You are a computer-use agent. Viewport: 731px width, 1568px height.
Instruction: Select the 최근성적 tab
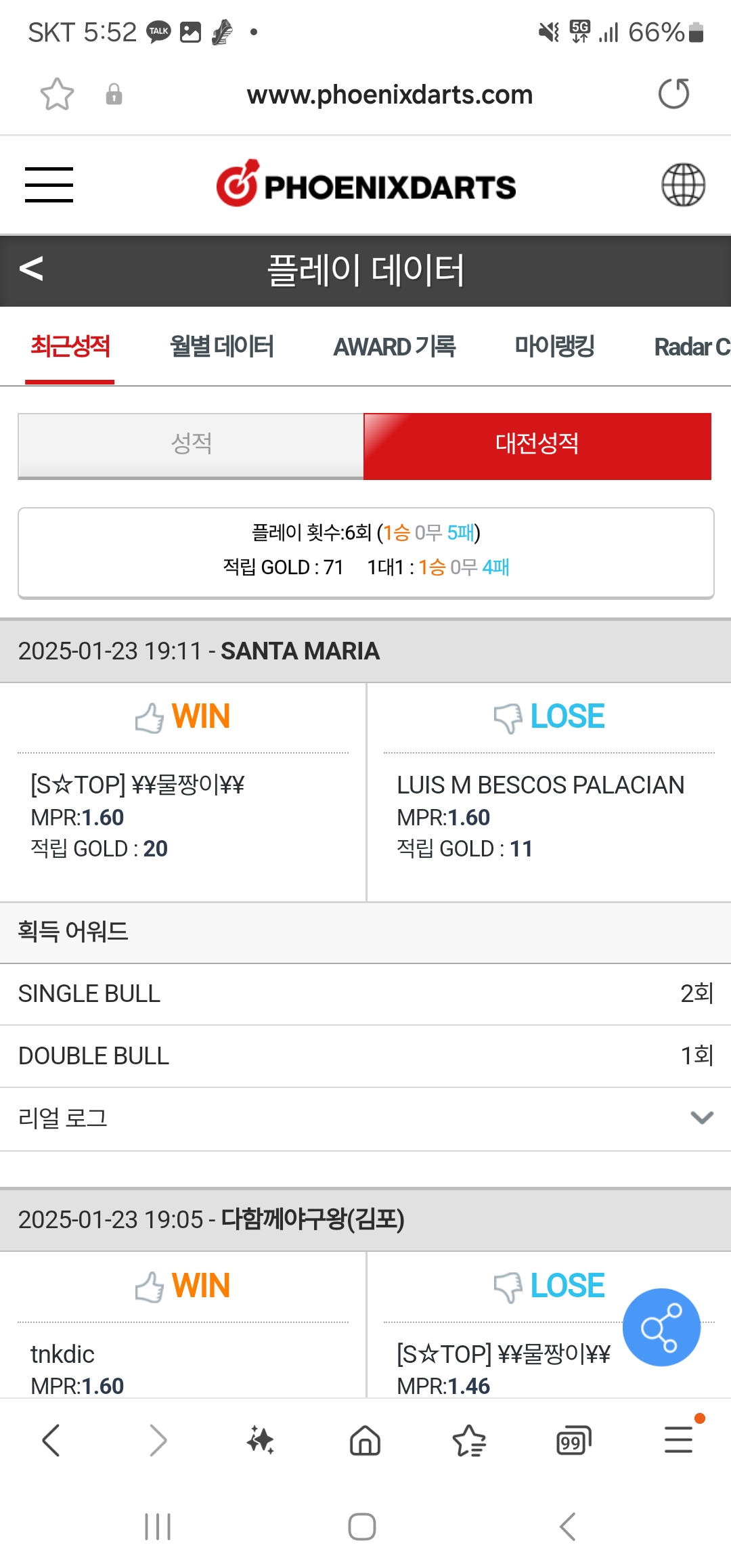point(70,347)
